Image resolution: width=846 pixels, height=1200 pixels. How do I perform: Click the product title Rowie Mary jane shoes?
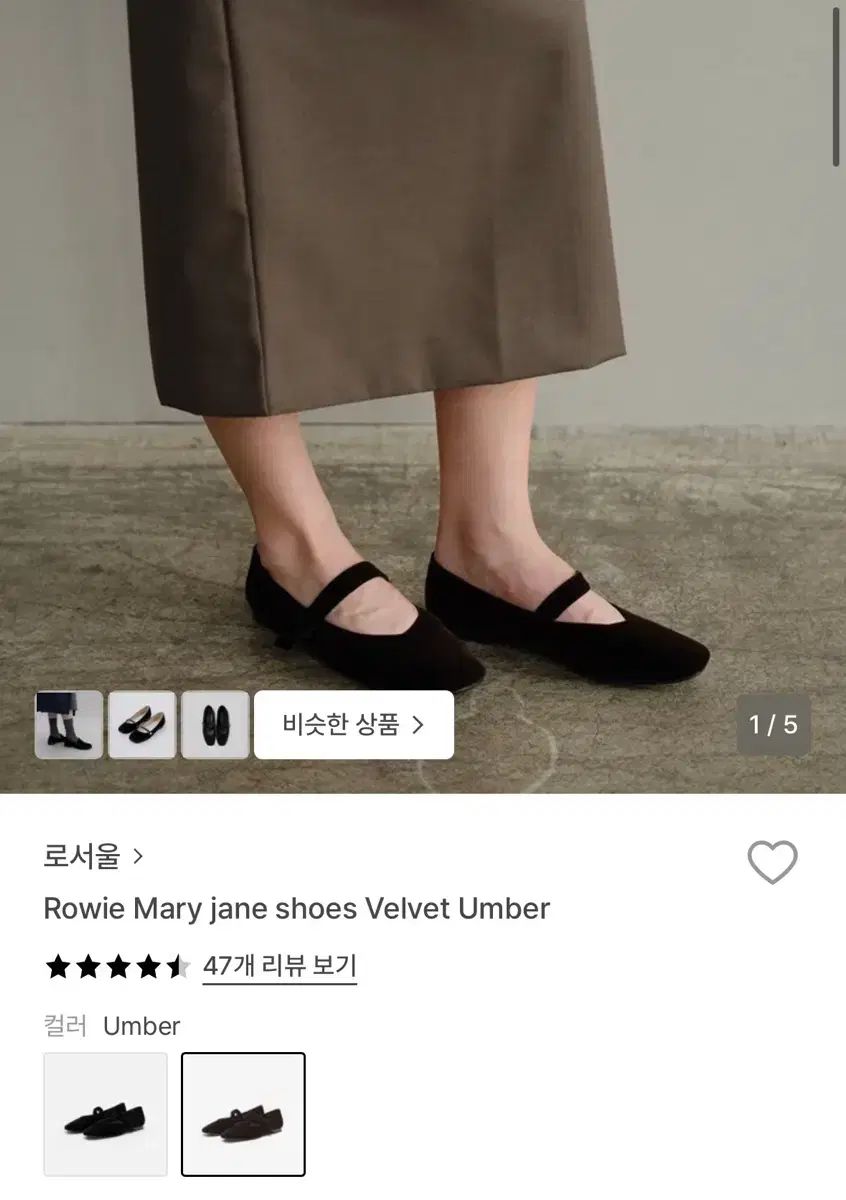pyautogui.click(x=294, y=908)
